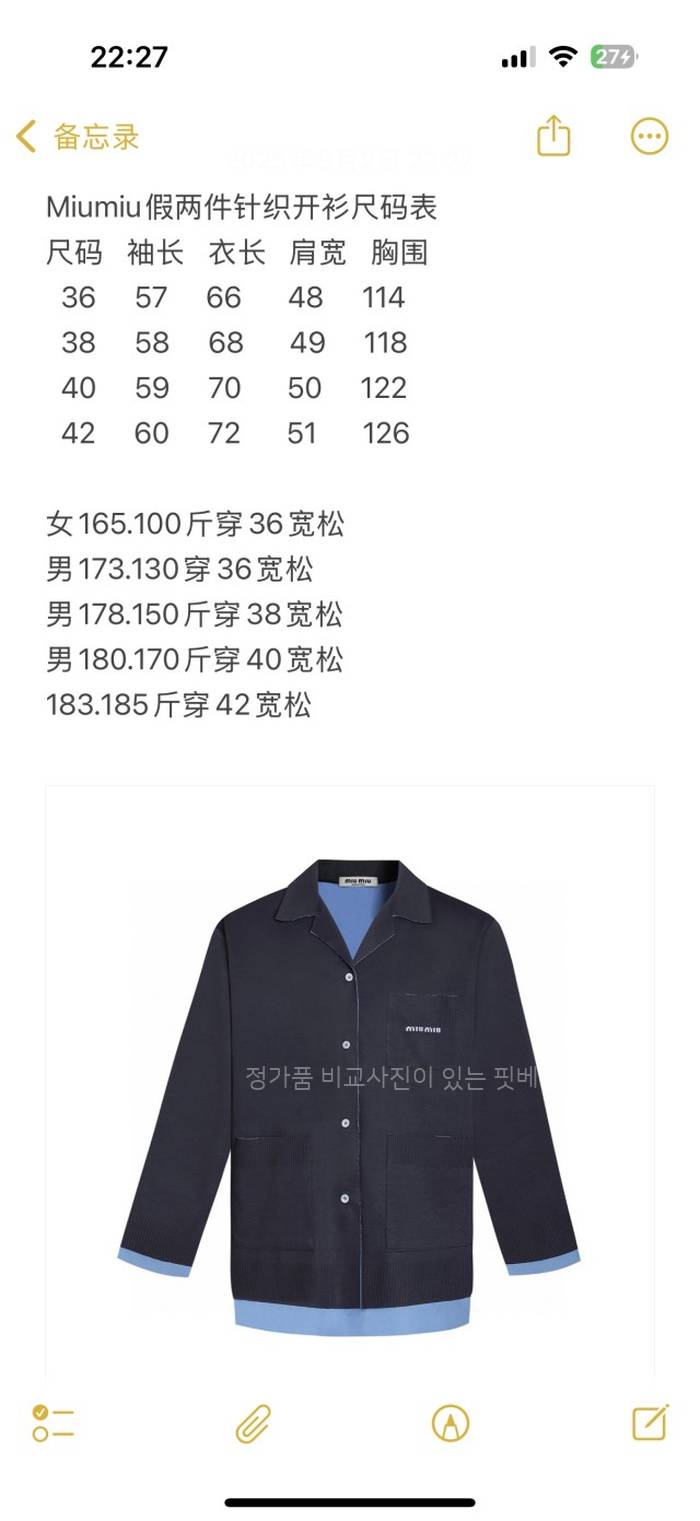Share this note
Viewport: 700px width, 1521px height.
click(553, 136)
